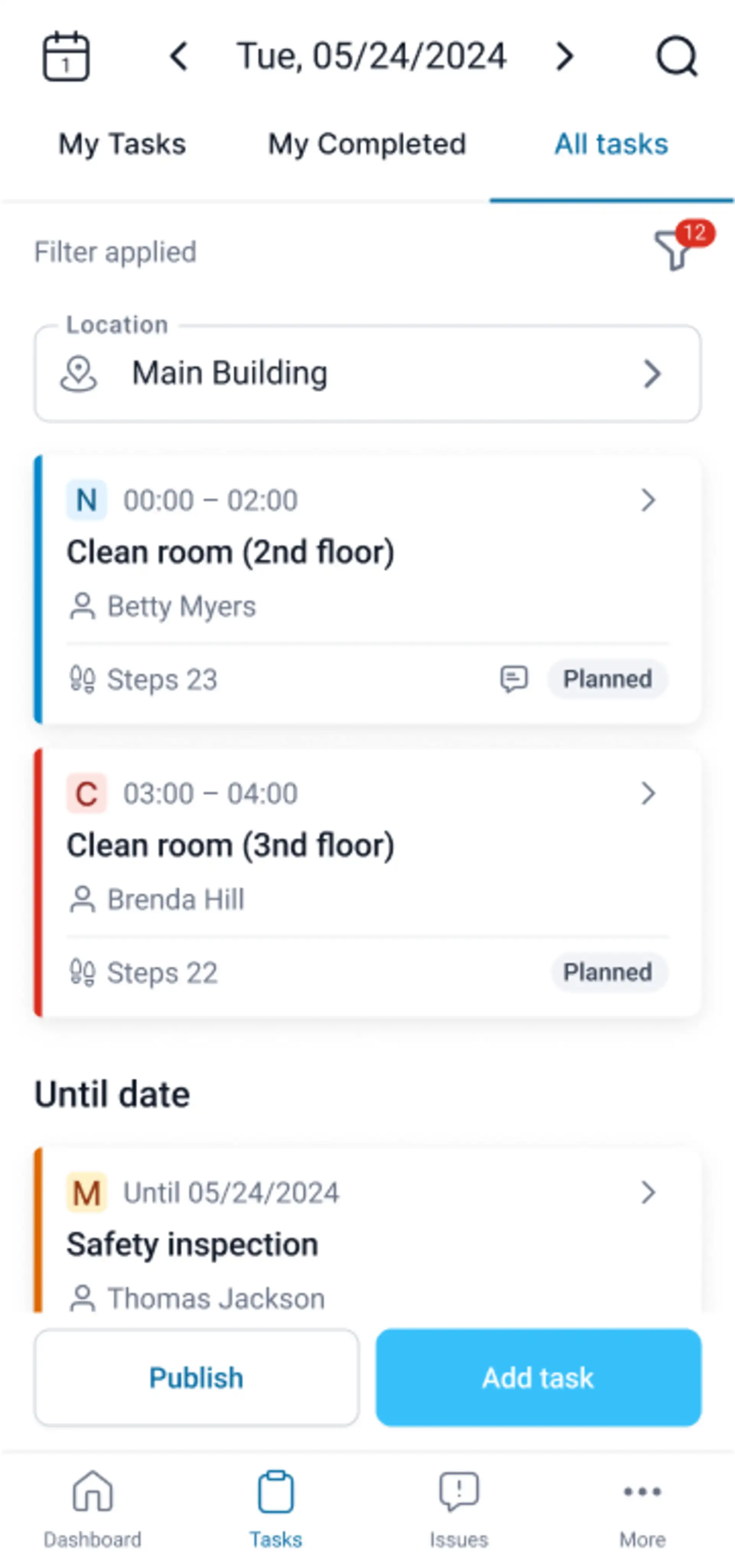Add a new task
735x1568 pixels.
[538, 1377]
